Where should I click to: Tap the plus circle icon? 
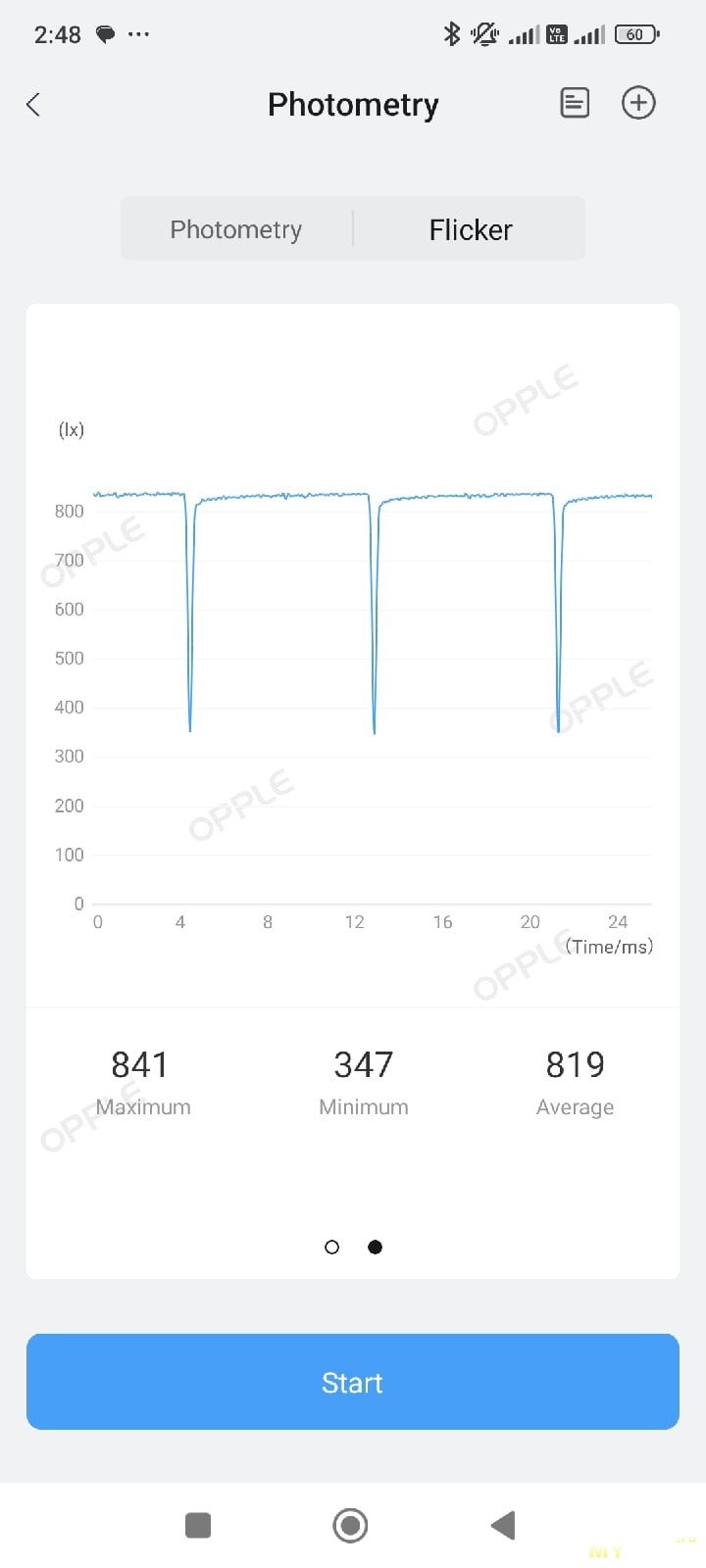(x=638, y=103)
